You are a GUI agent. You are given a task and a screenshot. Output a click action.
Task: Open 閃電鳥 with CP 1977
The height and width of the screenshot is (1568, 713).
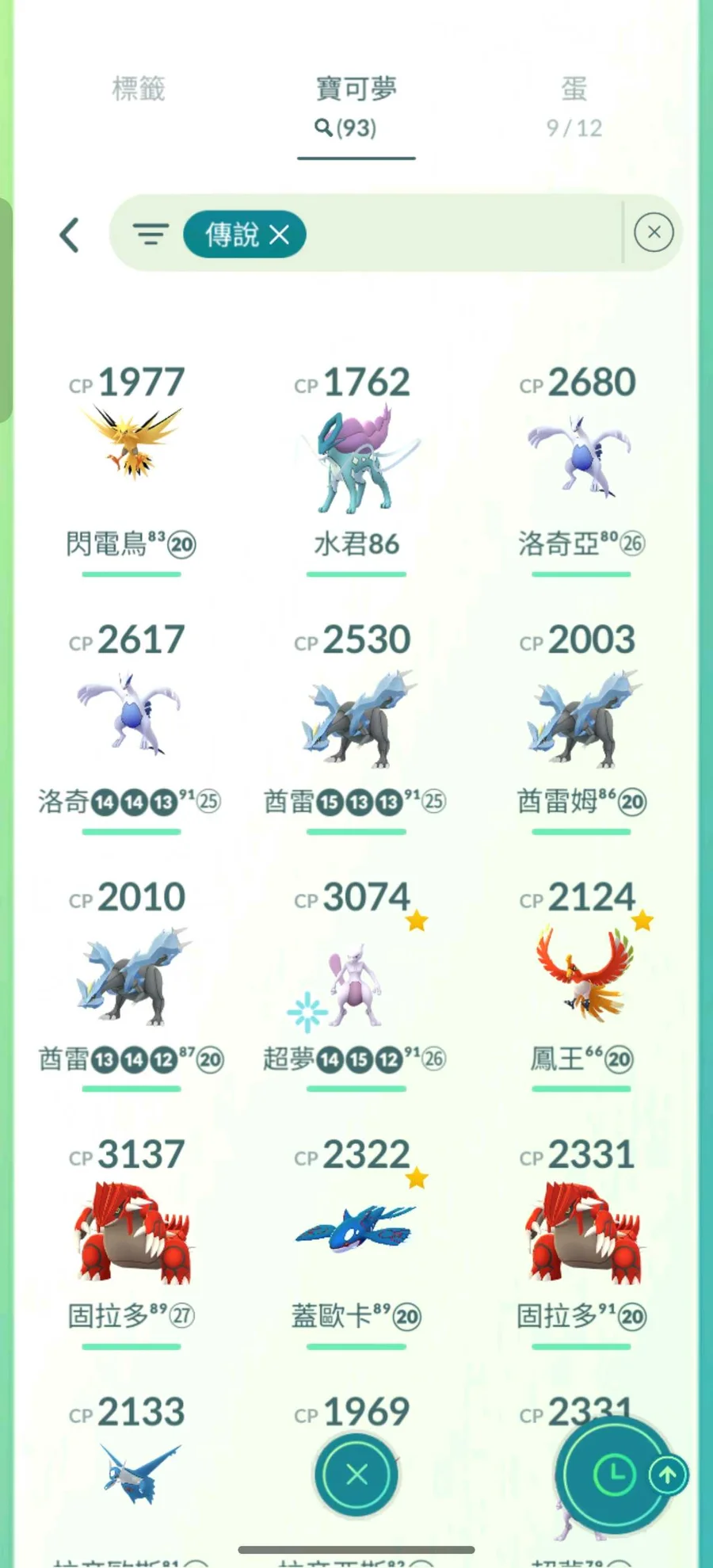(132, 467)
